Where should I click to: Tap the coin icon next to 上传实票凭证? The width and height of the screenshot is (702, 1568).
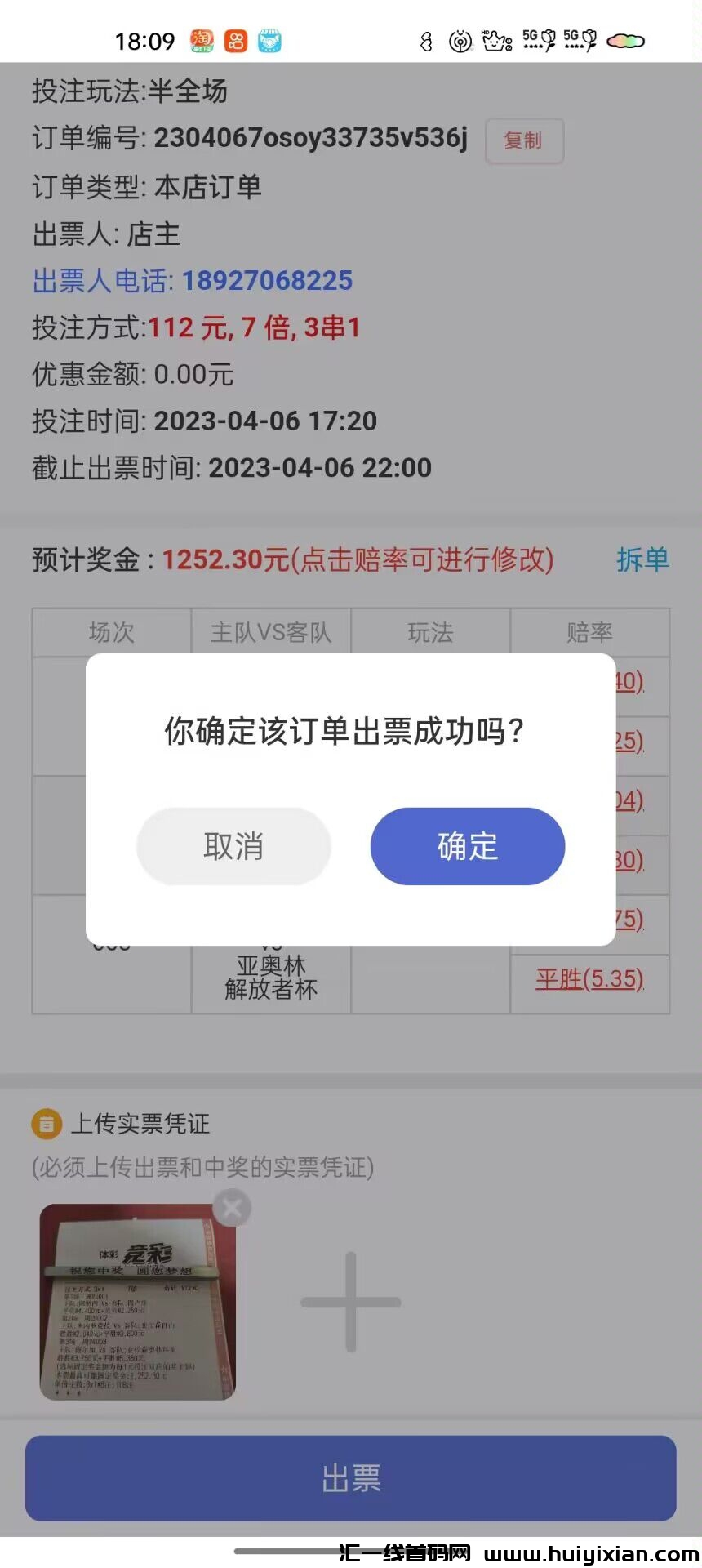pyautogui.click(x=47, y=1124)
